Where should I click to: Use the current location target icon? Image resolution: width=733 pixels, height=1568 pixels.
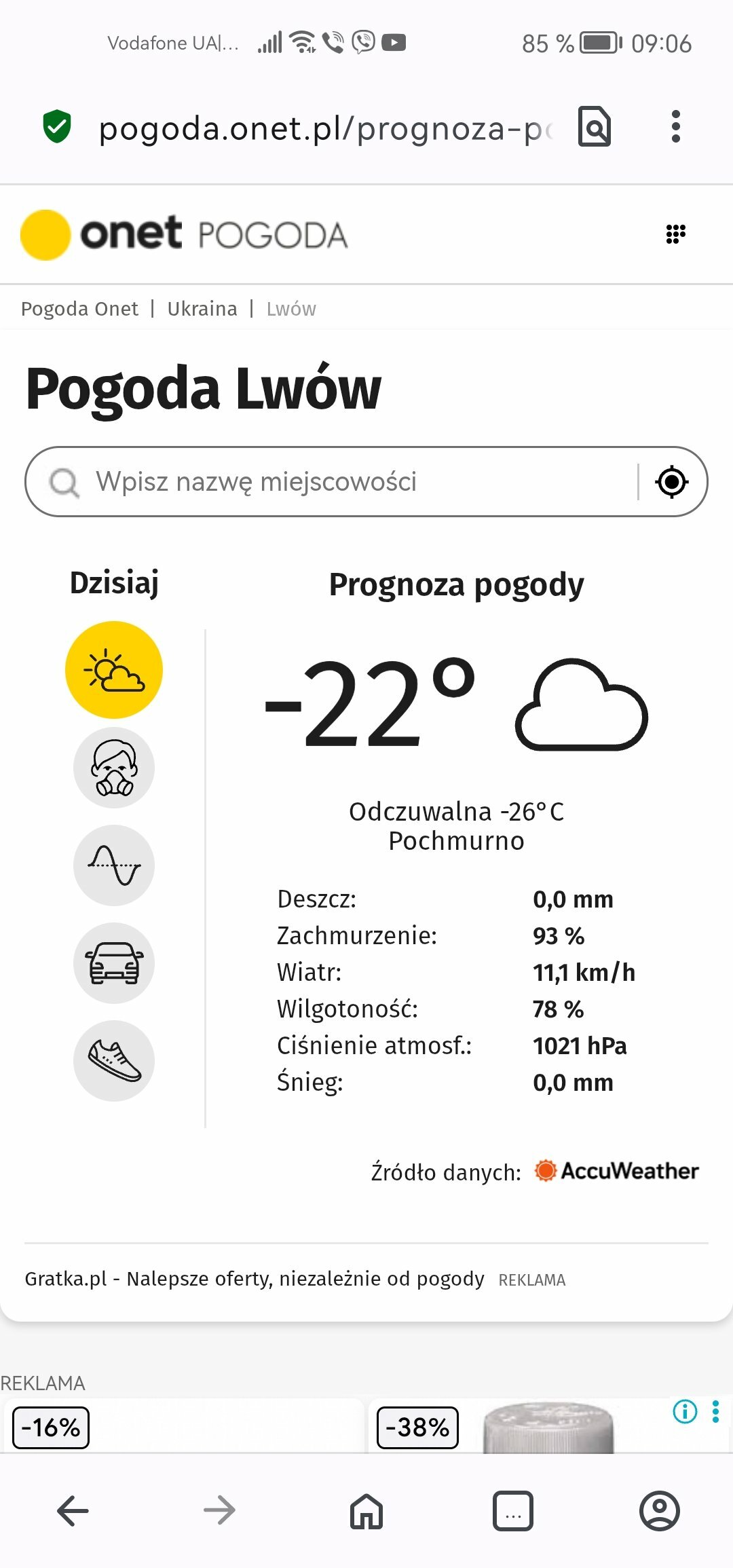click(x=672, y=482)
